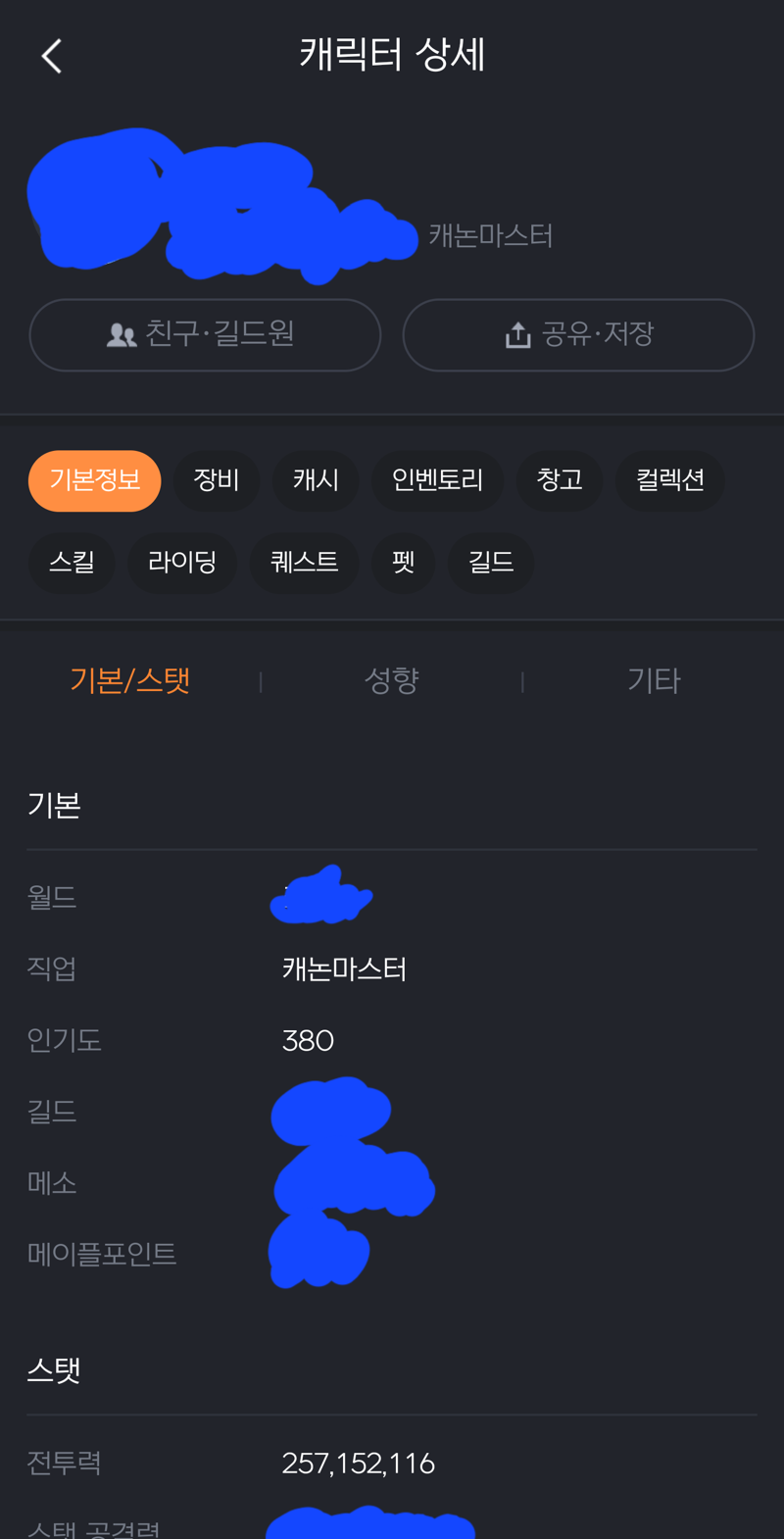View the 퀘스트 chip
The width and height of the screenshot is (784, 1539).
(304, 563)
